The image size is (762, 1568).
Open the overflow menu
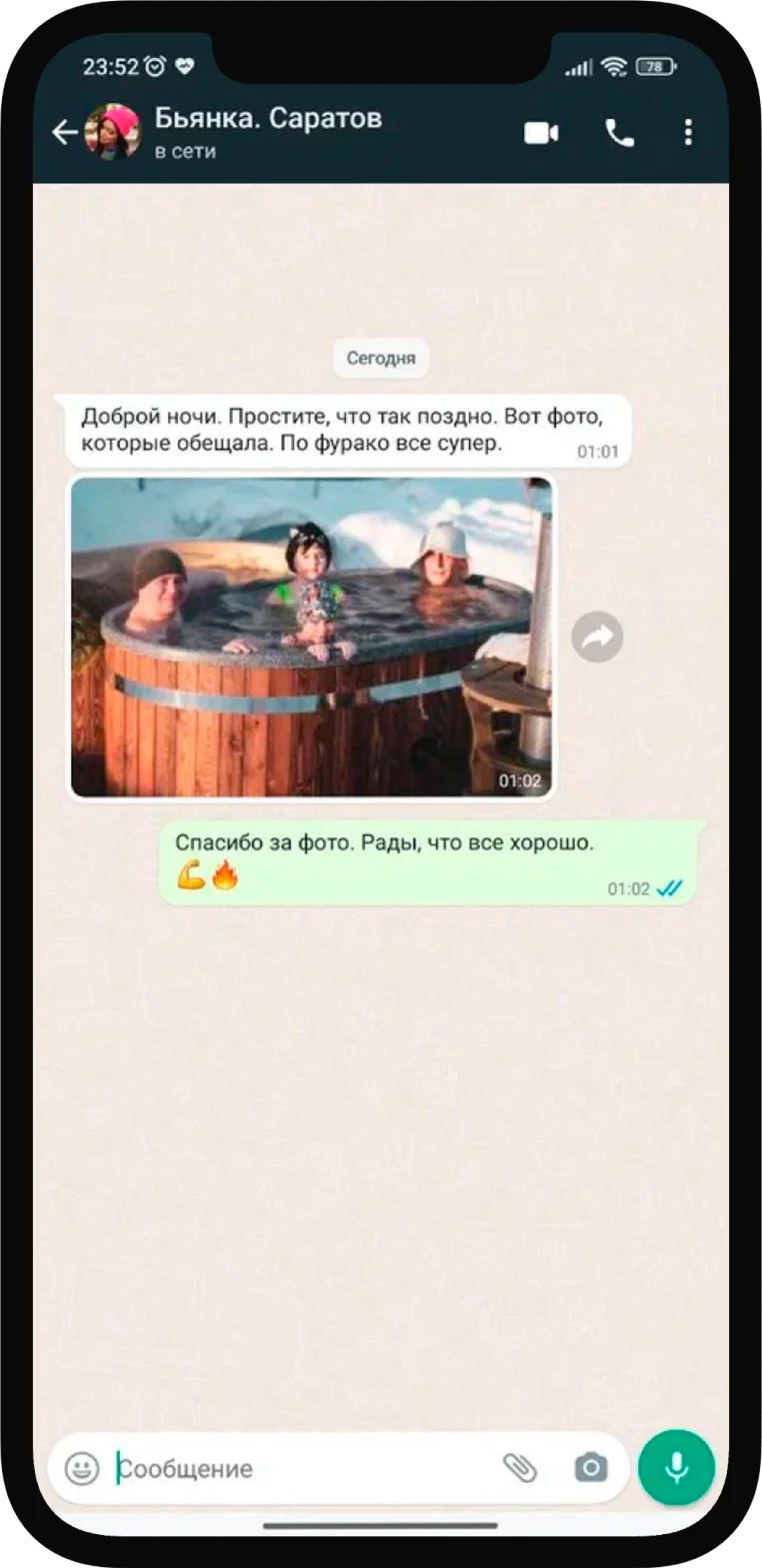click(688, 133)
